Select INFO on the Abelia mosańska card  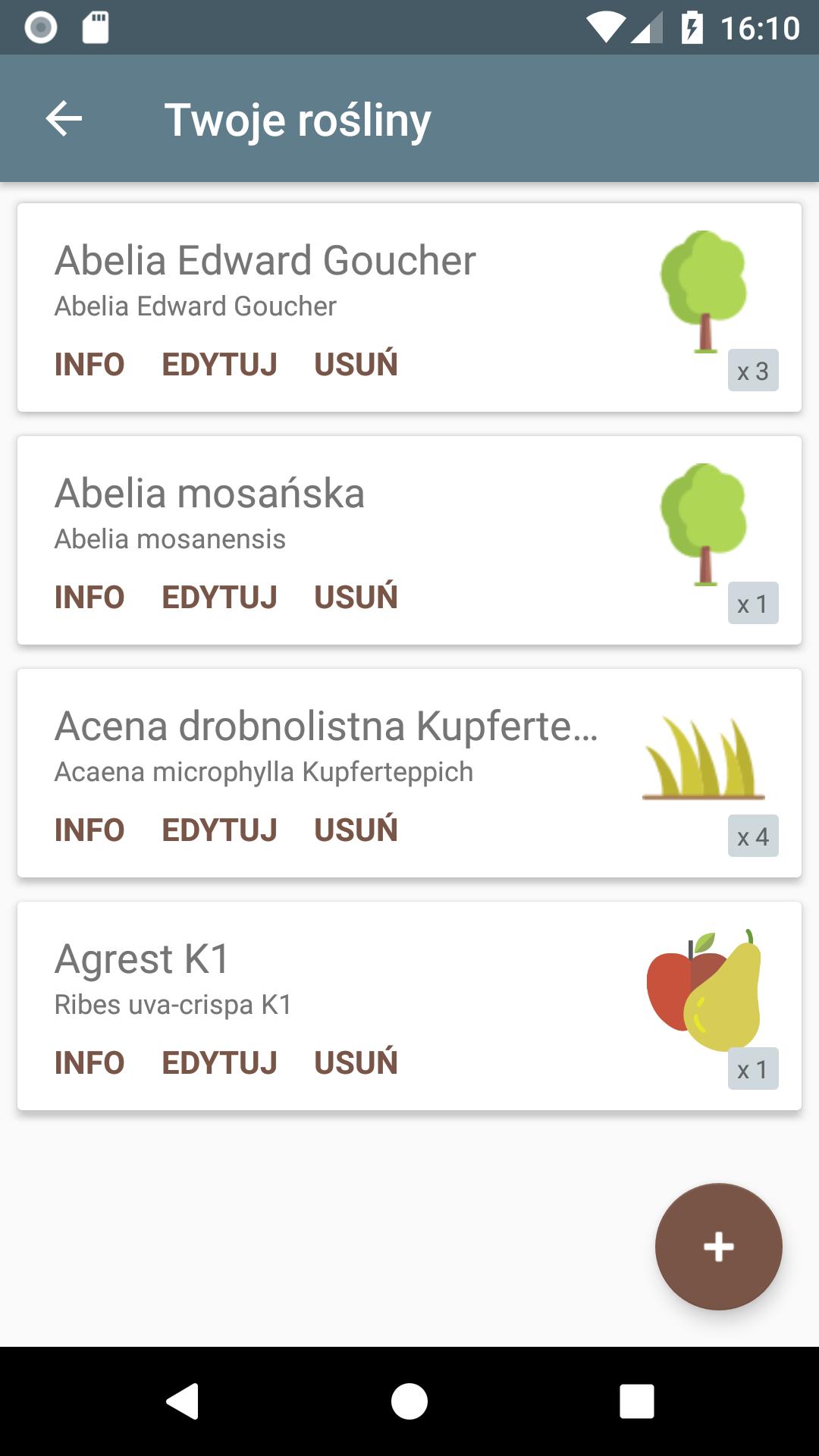click(x=89, y=597)
